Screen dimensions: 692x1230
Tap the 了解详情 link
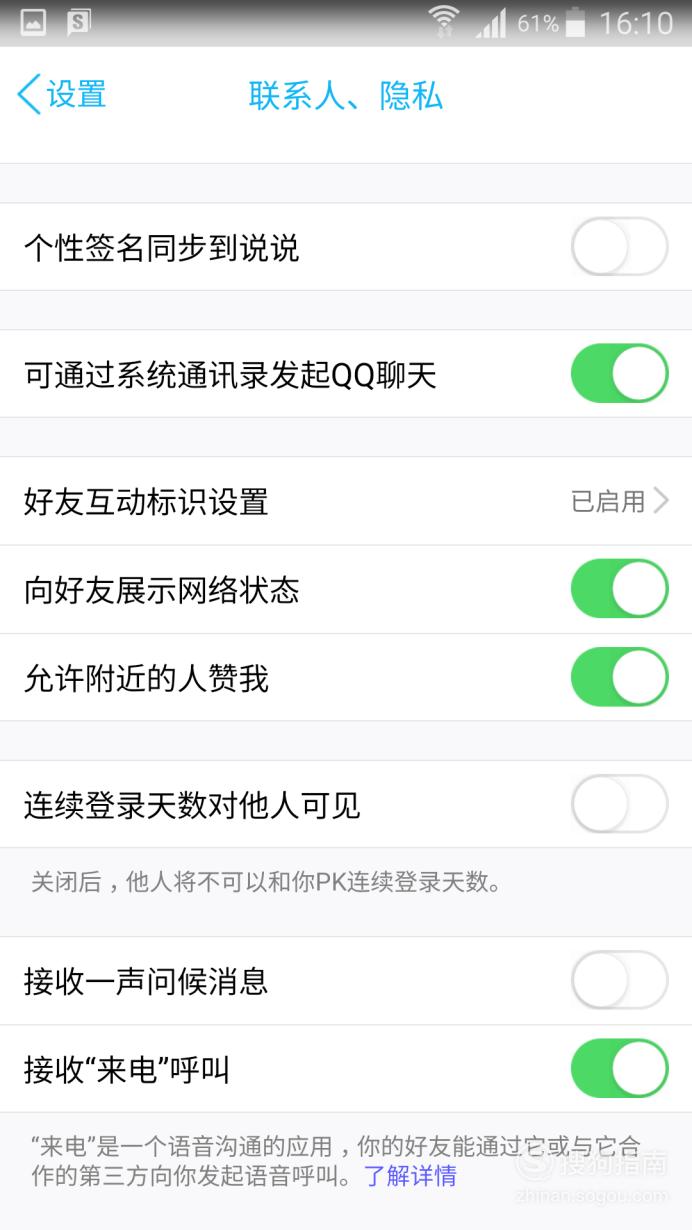coord(410,1175)
